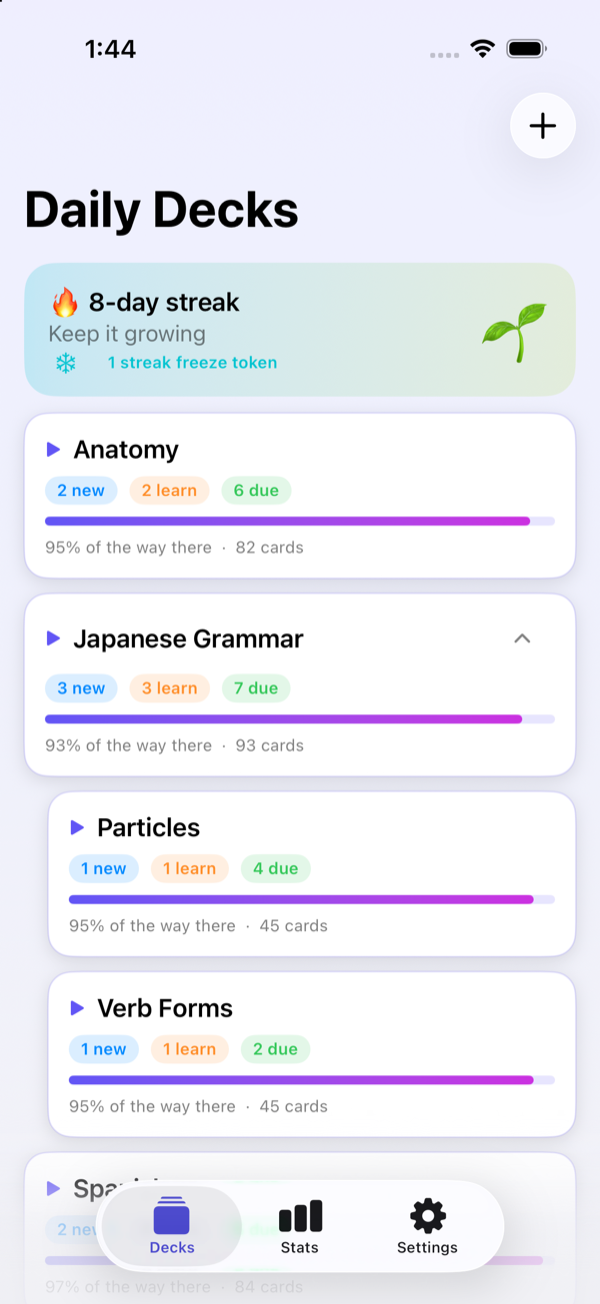Collapse the Japanese Grammar deck chevron
This screenshot has width=600, height=1304.
click(x=522, y=638)
